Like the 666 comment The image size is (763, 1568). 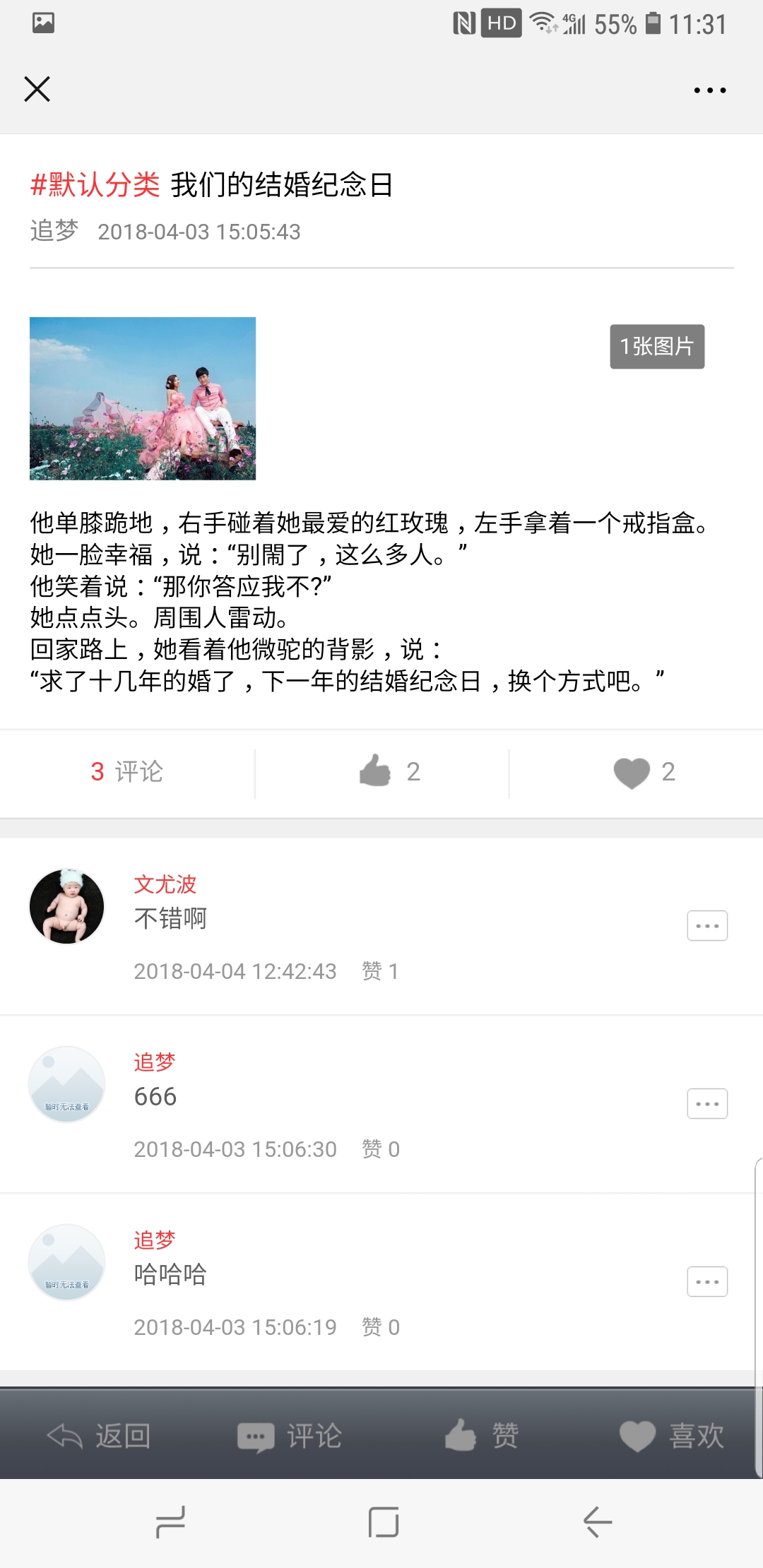click(x=380, y=1149)
